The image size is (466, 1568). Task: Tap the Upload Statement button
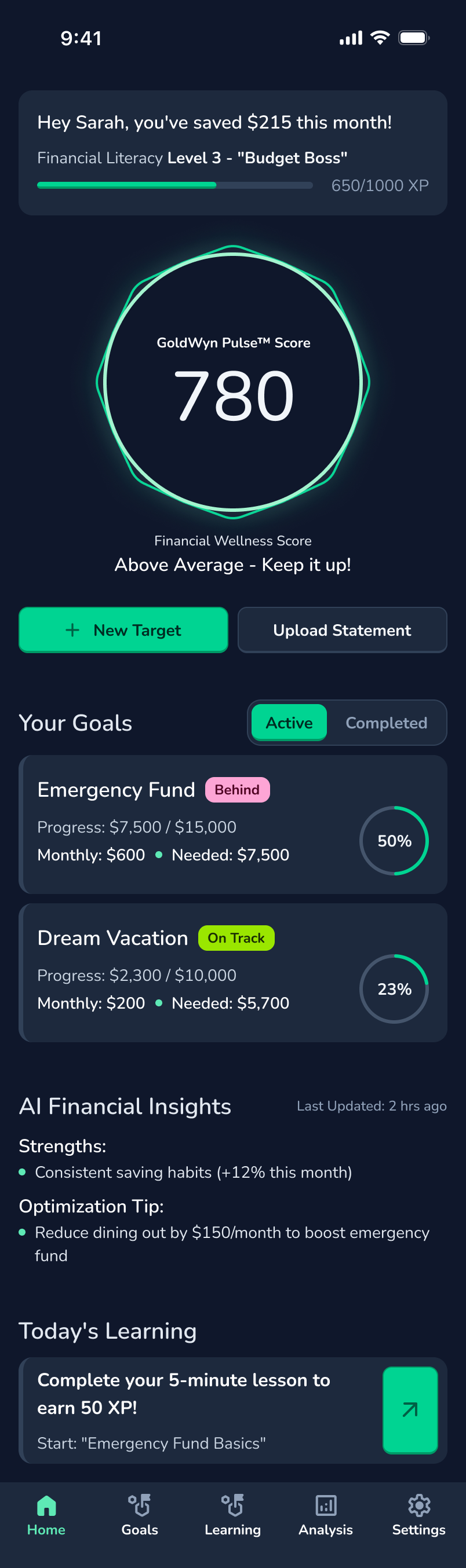(342, 630)
